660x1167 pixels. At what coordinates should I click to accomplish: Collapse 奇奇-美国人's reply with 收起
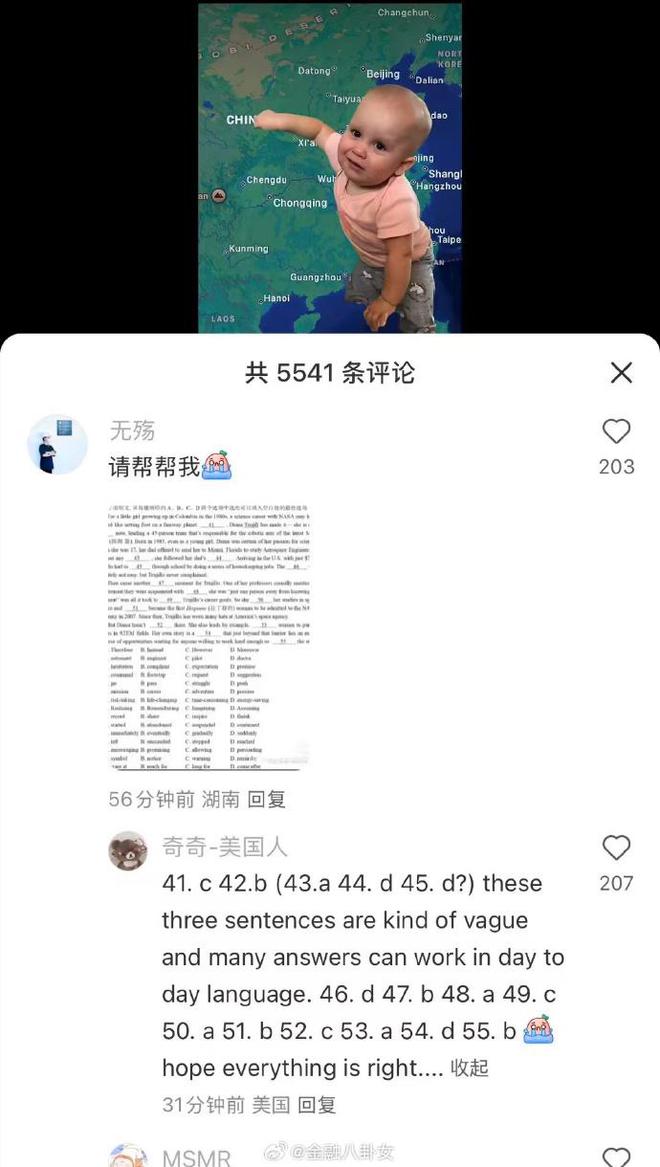[469, 1067]
